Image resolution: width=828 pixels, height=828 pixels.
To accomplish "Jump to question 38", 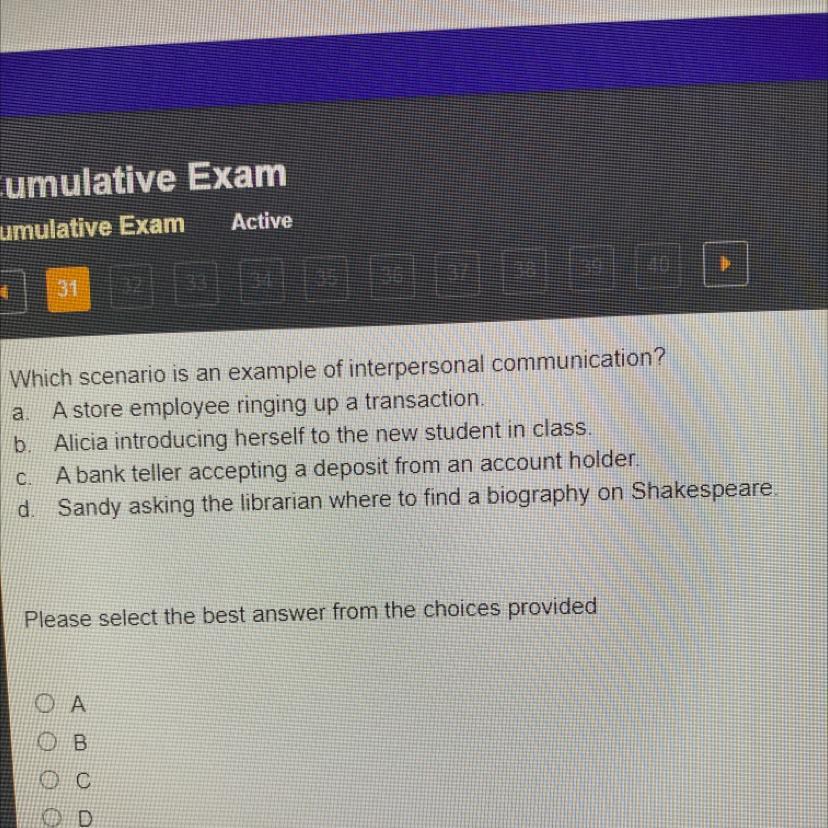I will (525, 270).
